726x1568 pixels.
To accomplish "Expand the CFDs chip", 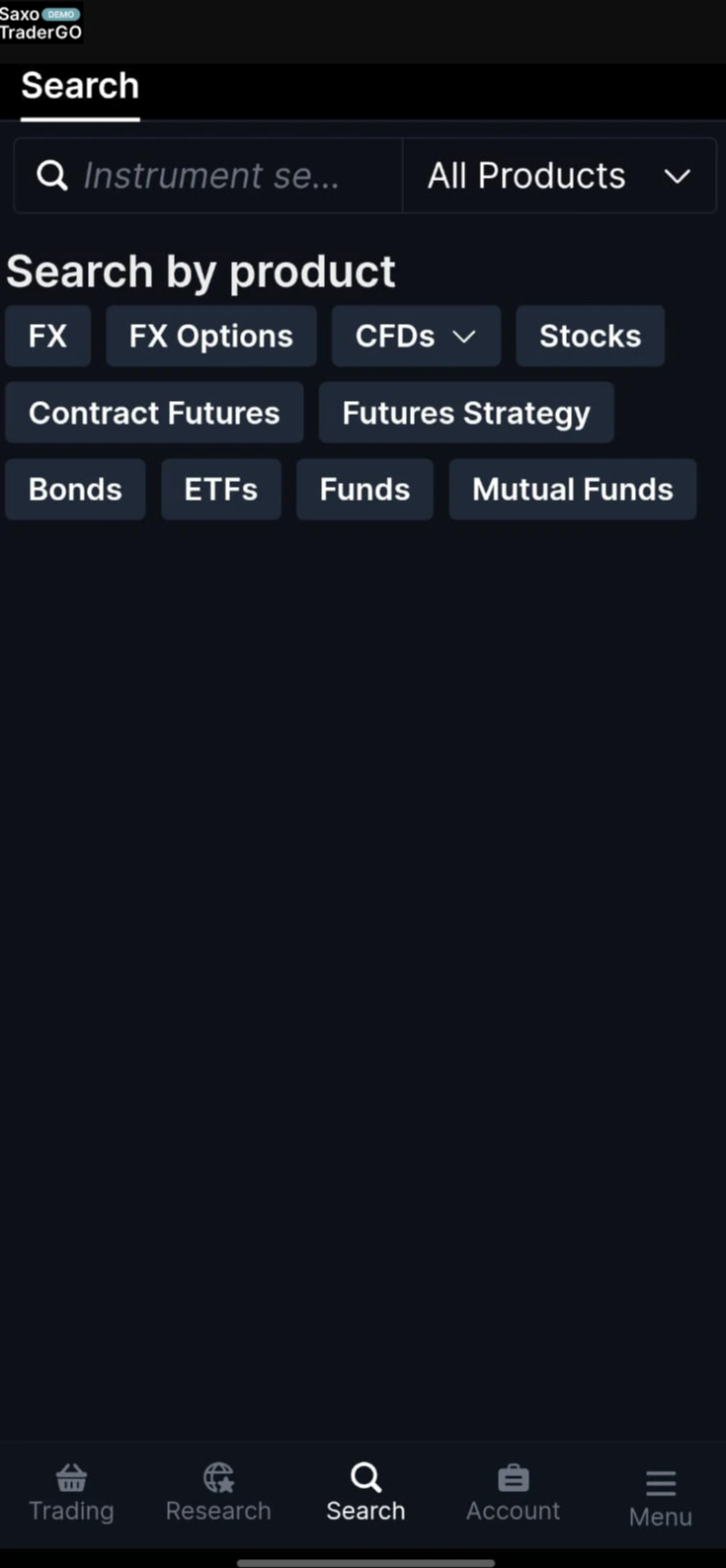I will [x=416, y=336].
